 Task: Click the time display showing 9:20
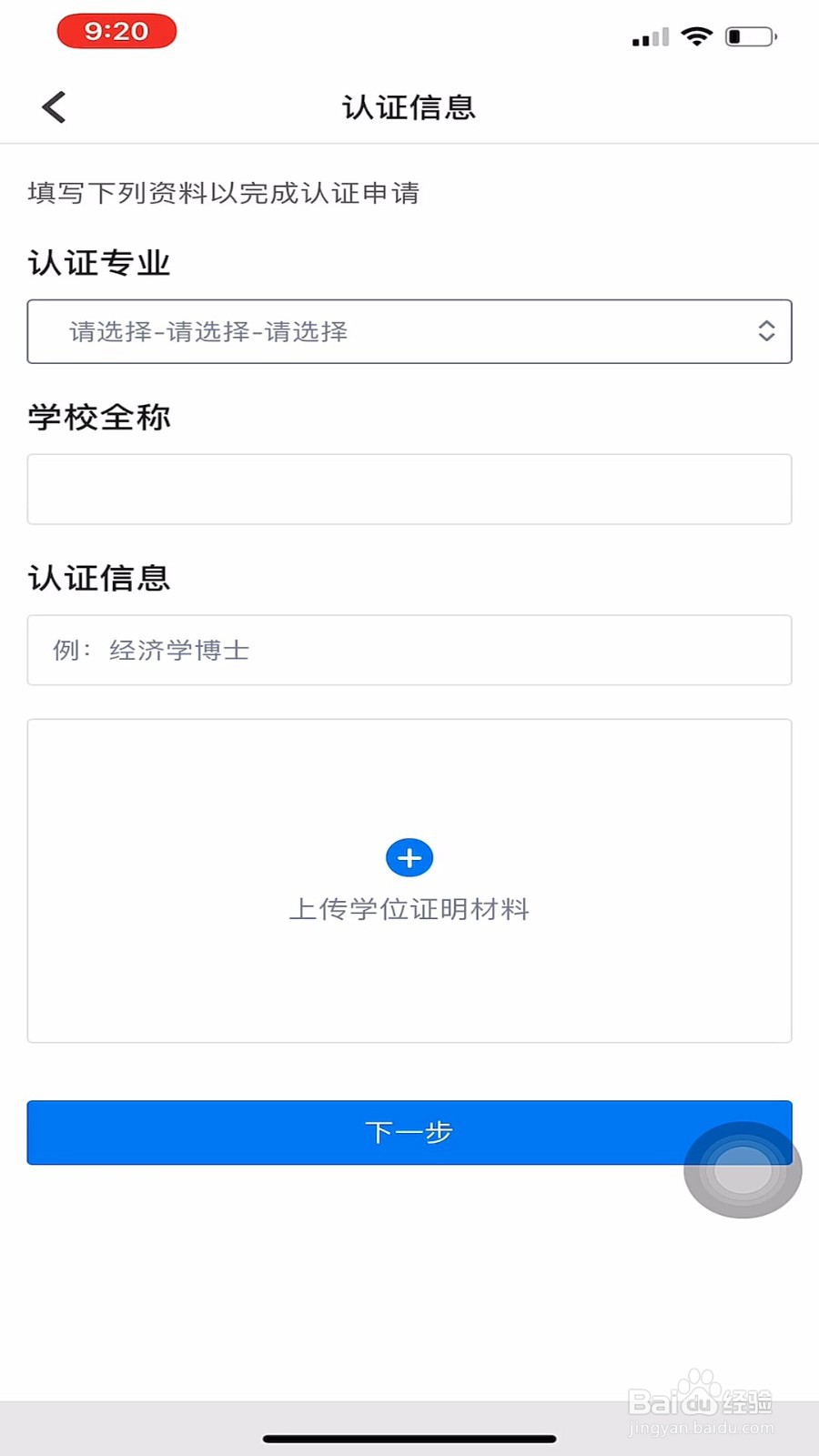116,31
